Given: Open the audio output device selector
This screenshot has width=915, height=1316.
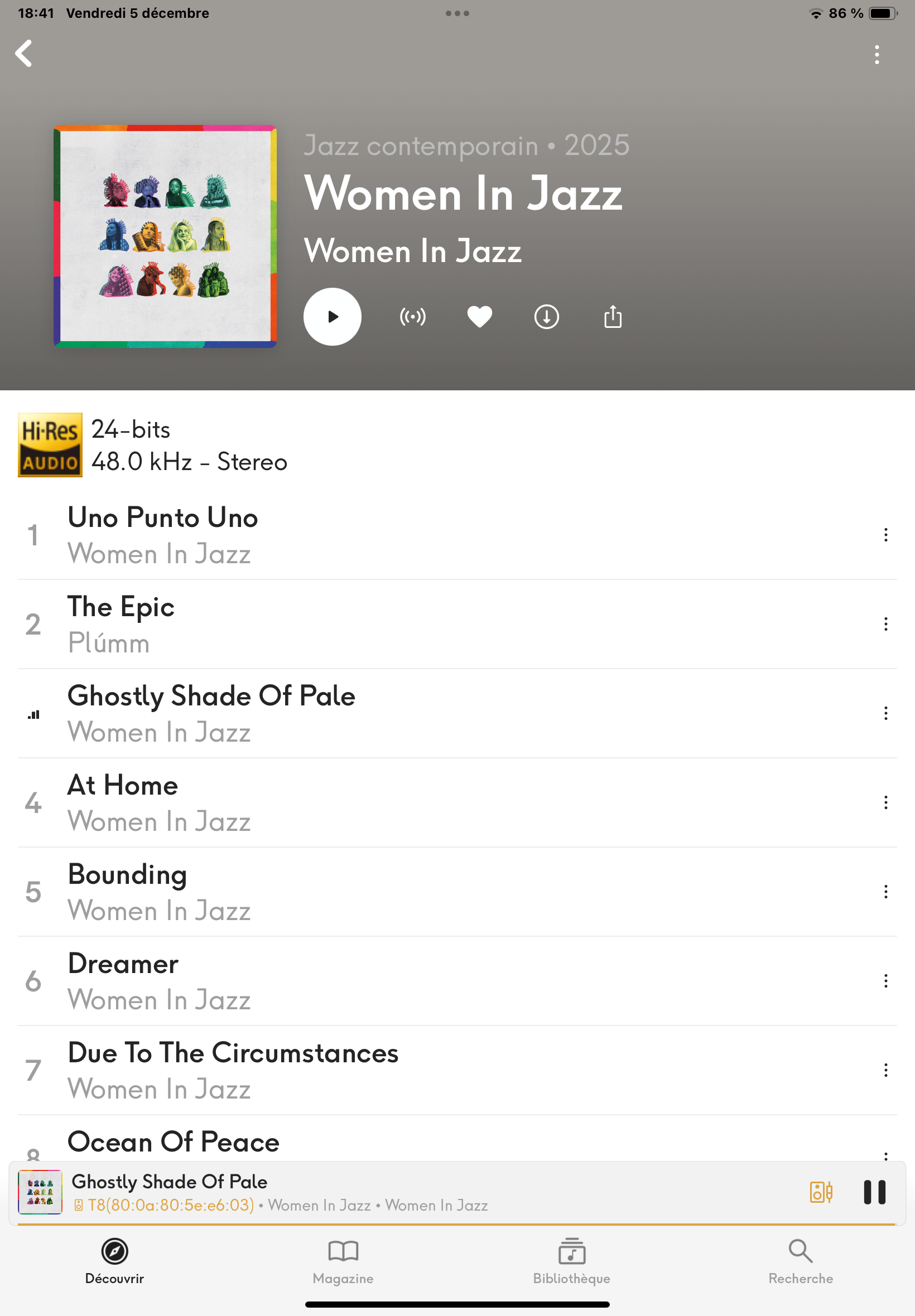Looking at the screenshot, I should 820,1192.
